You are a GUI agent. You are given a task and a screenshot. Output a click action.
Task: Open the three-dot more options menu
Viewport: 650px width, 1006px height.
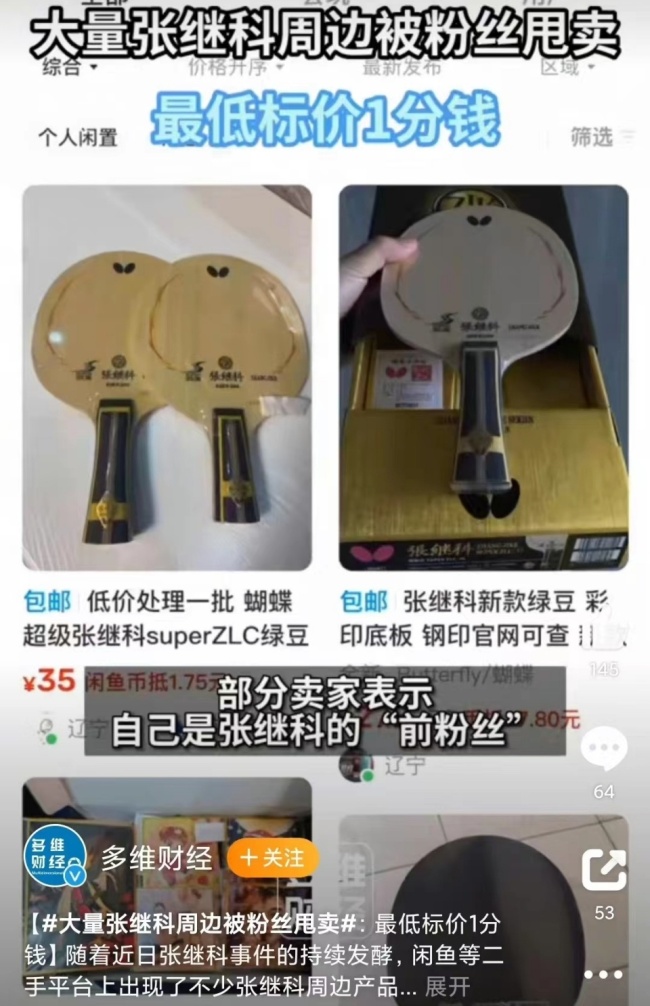point(603,975)
